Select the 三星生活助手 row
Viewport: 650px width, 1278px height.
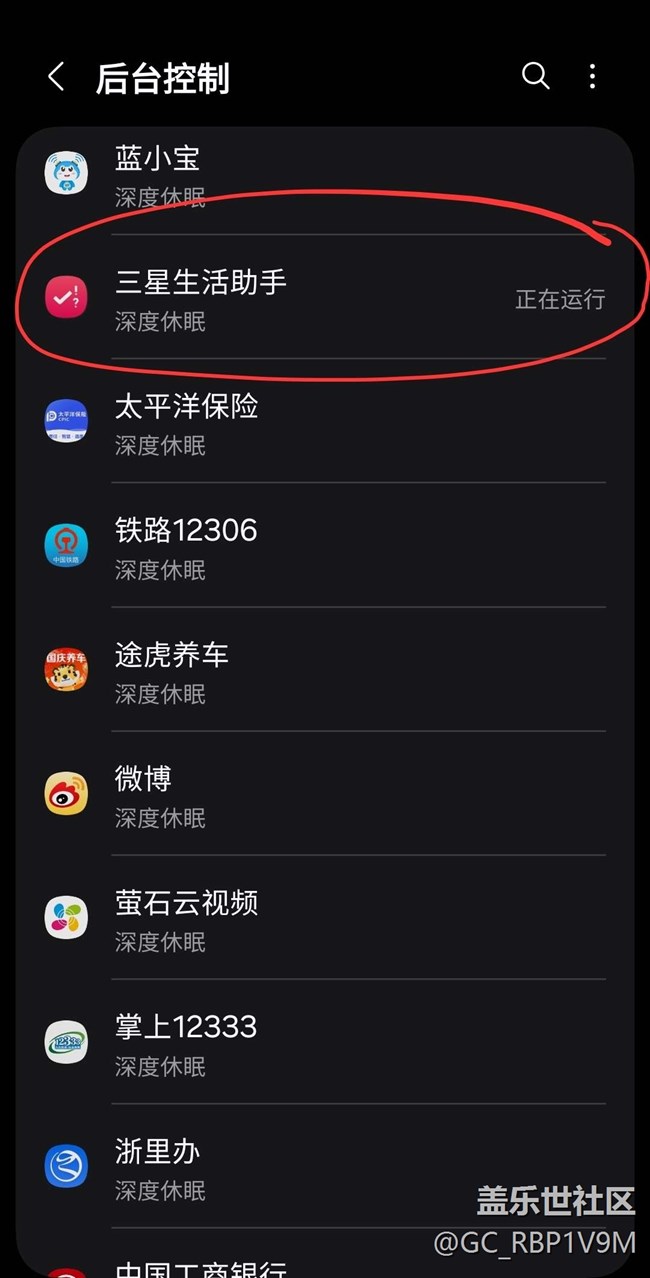pyautogui.click(x=325, y=297)
